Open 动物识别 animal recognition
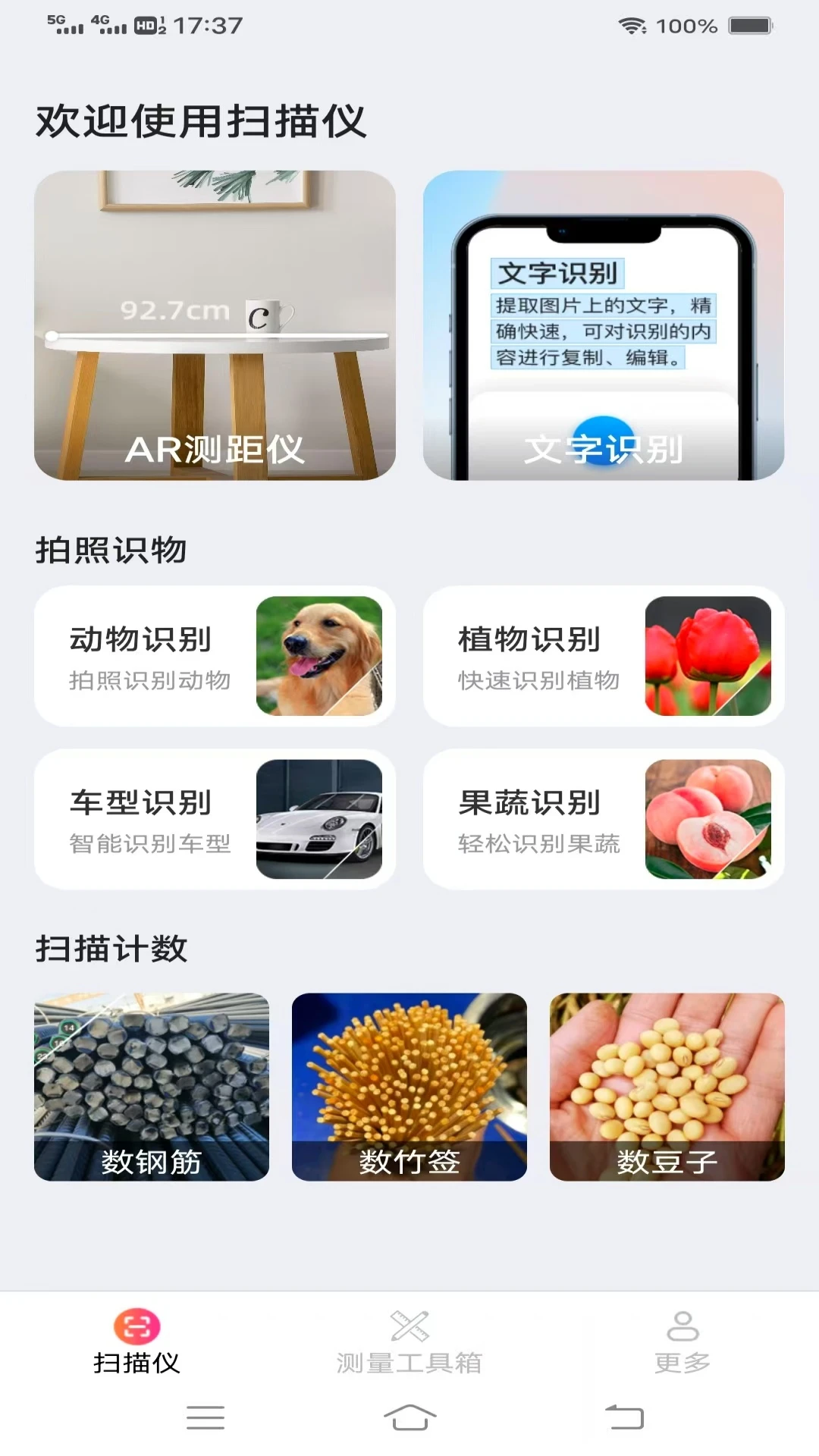The width and height of the screenshot is (819, 1456). point(215,658)
